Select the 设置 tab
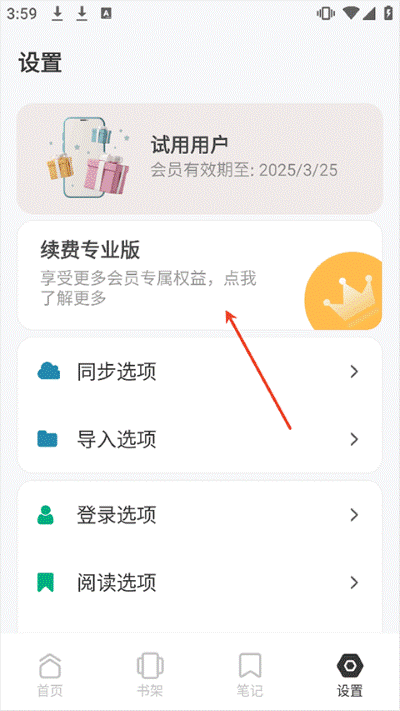Screen dimensions: 400x711 pyautogui.click(x=350, y=674)
